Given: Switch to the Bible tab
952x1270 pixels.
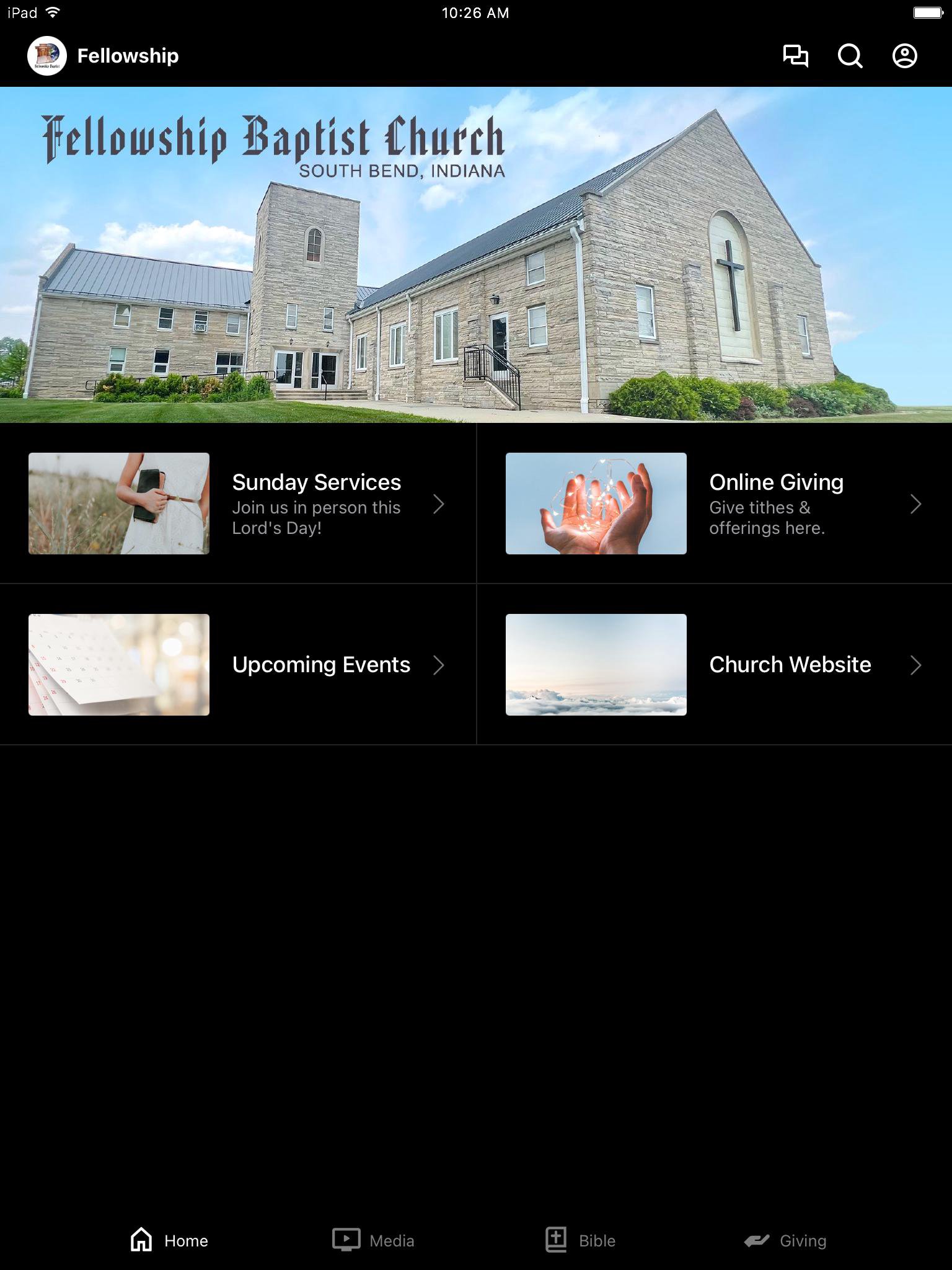Looking at the screenshot, I should 580,1240.
